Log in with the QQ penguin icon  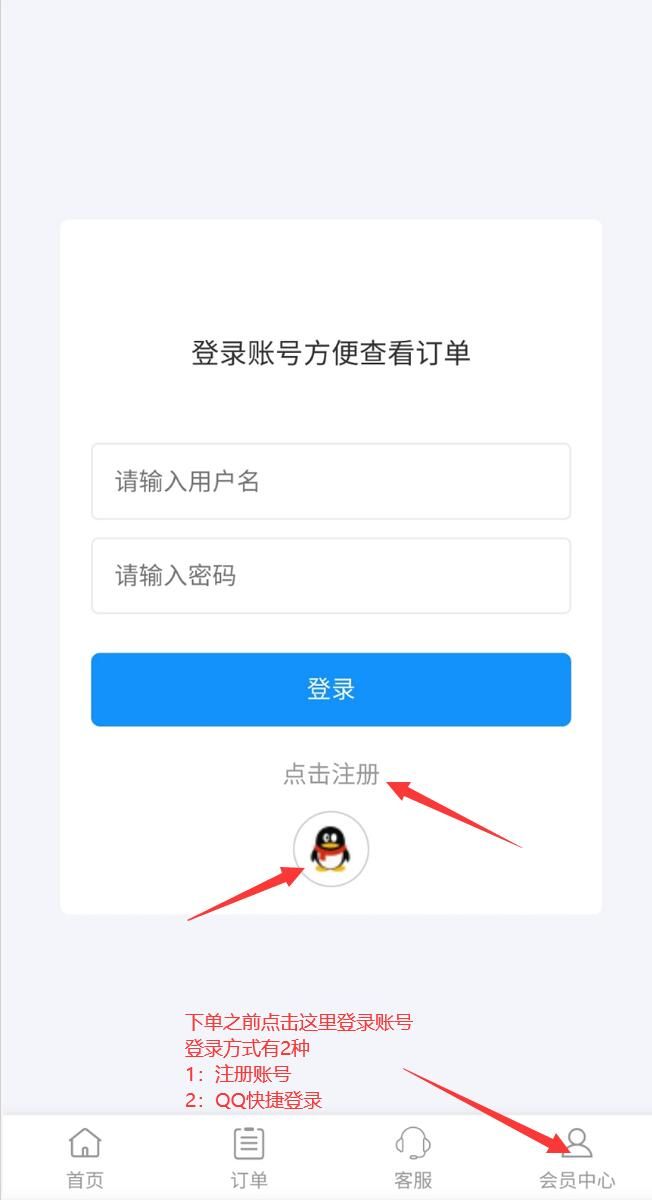[x=330, y=849]
